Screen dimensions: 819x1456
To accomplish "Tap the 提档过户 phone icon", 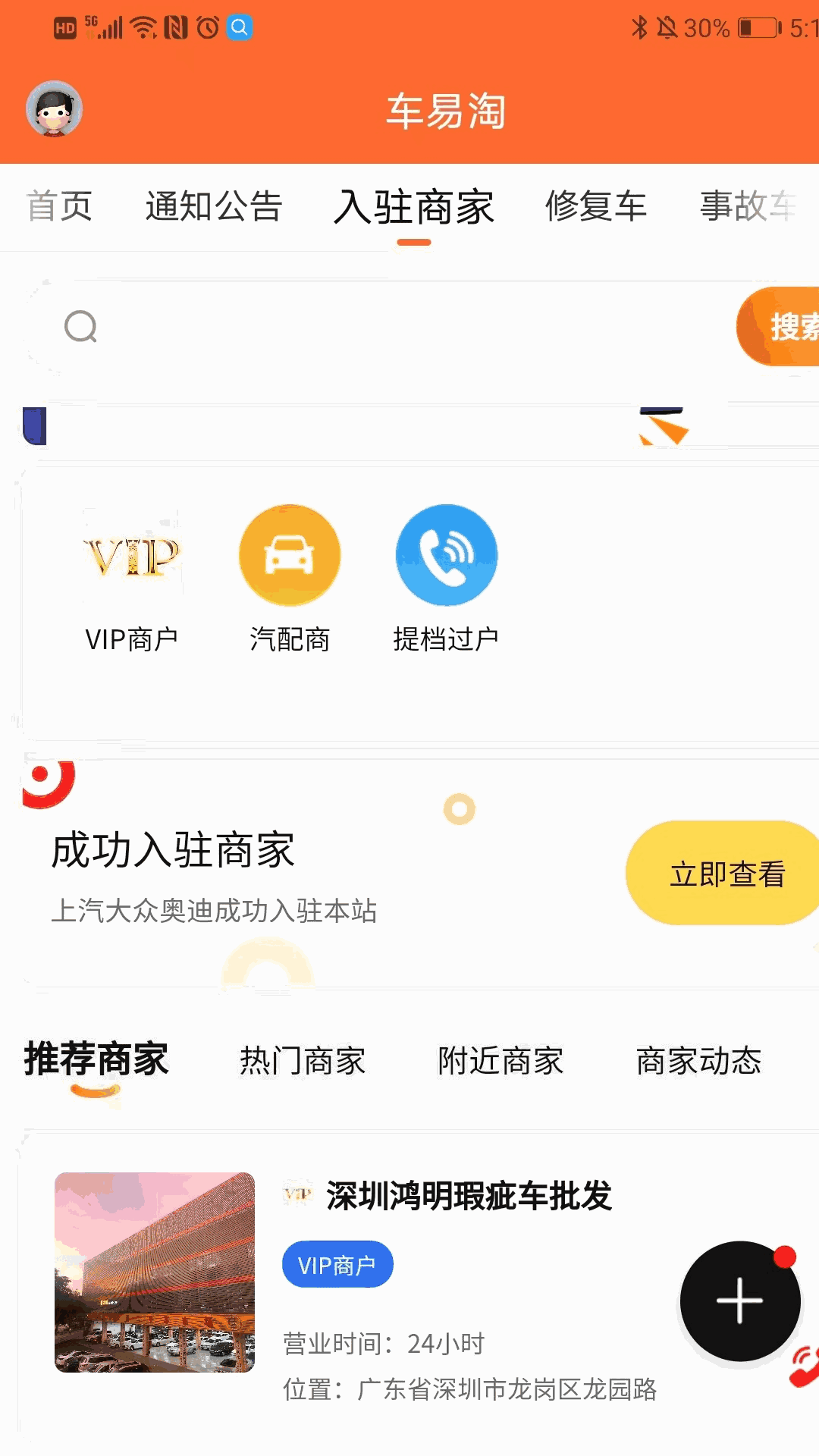I will 447,555.
